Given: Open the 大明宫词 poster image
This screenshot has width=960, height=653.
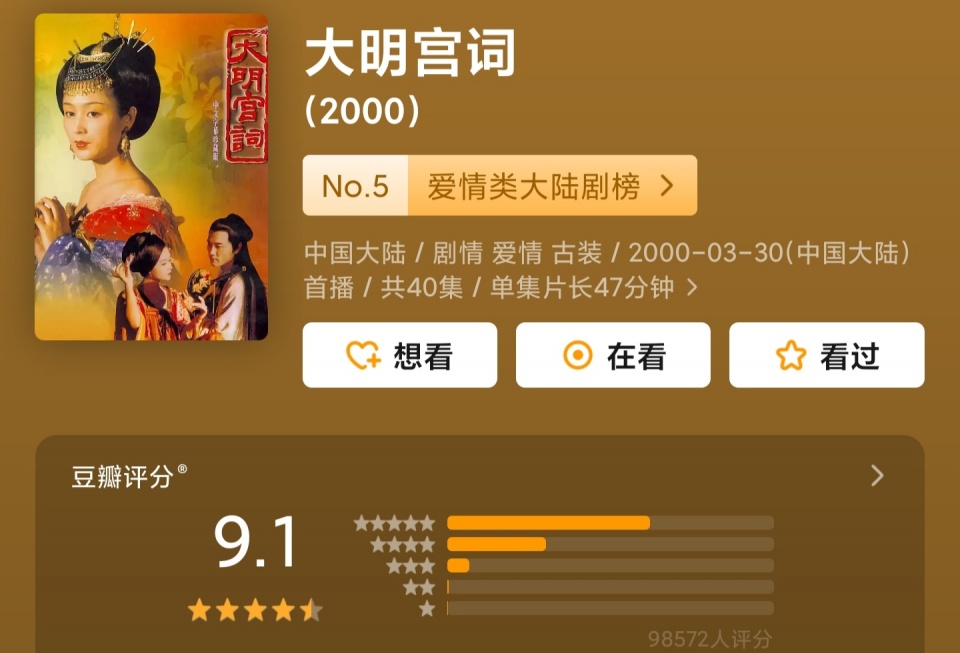Looking at the screenshot, I should click(x=151, y=177).
